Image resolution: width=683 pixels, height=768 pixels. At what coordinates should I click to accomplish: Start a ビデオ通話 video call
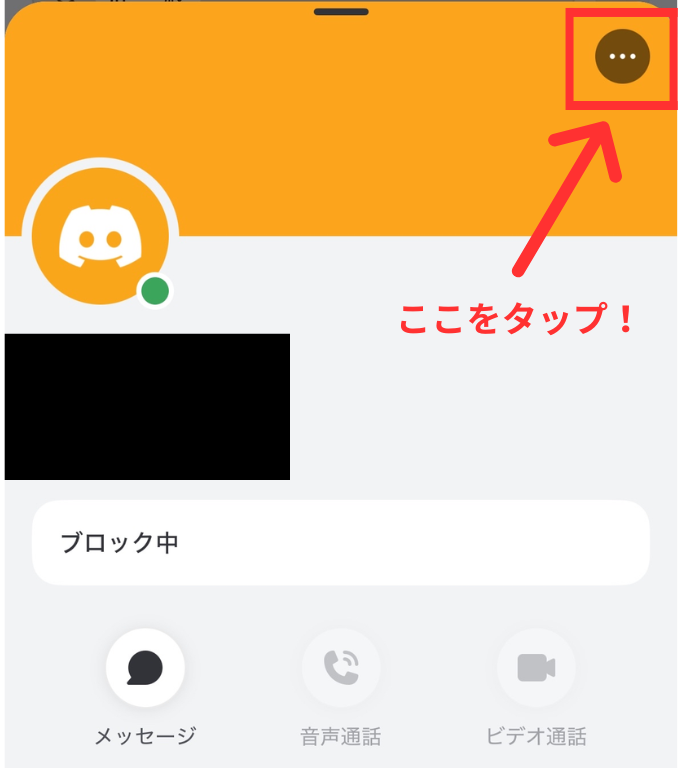tap(536, 667)
